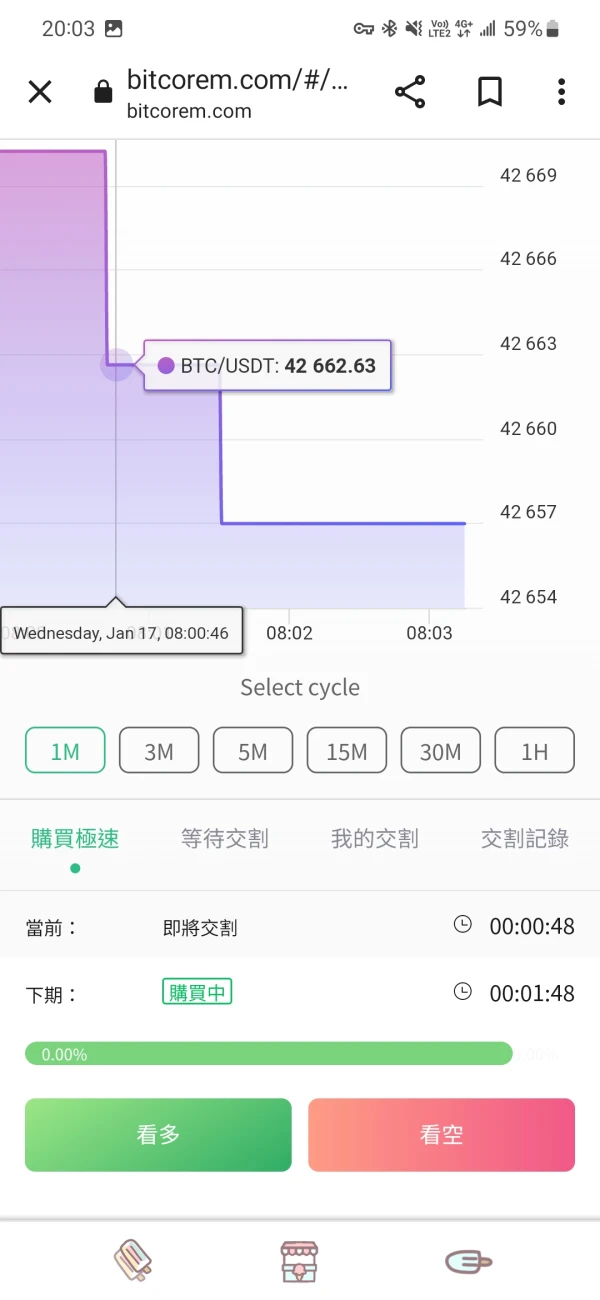
Task: Bookmark the current page
Action: pyautogui.click(x=489, y=92)
